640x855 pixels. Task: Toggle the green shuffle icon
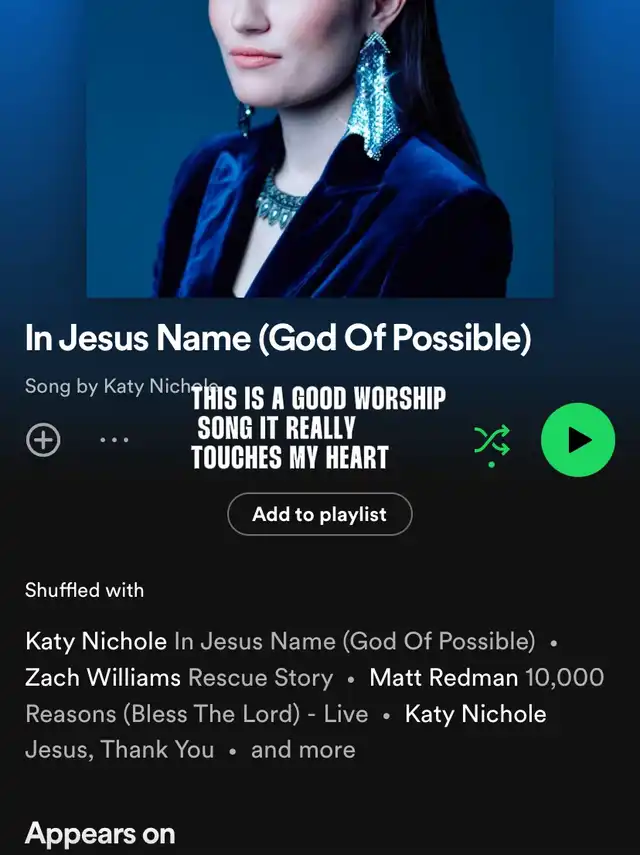(491, 441)
